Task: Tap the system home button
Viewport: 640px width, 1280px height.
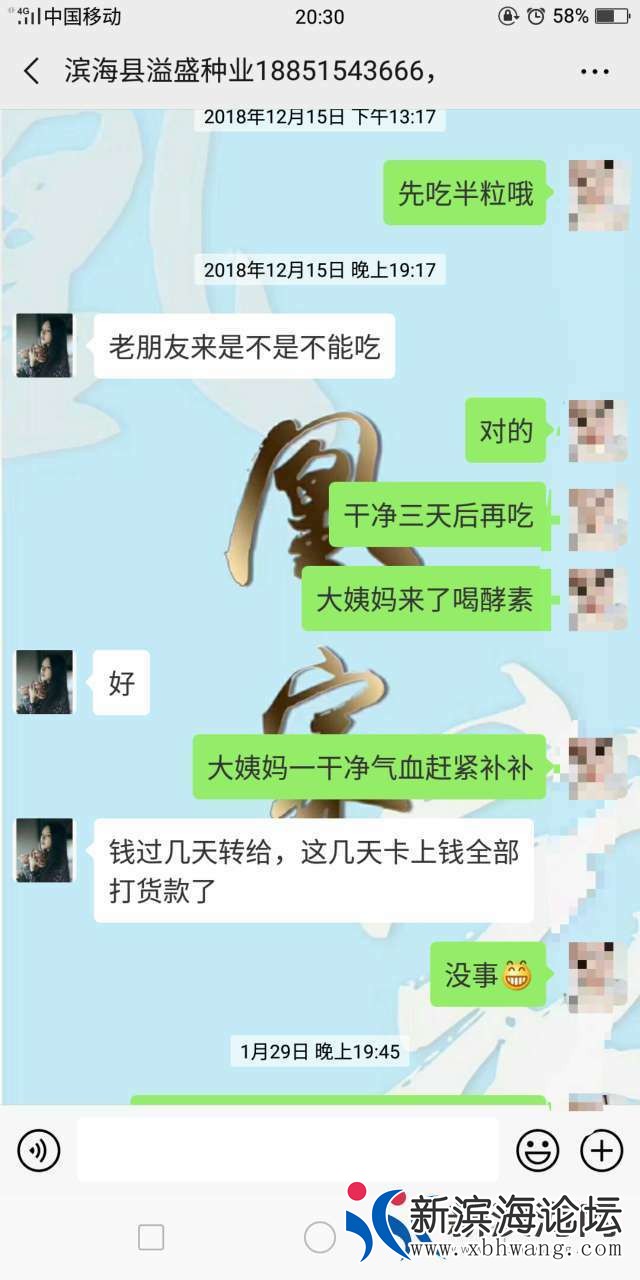Action: pos(320,1237)
